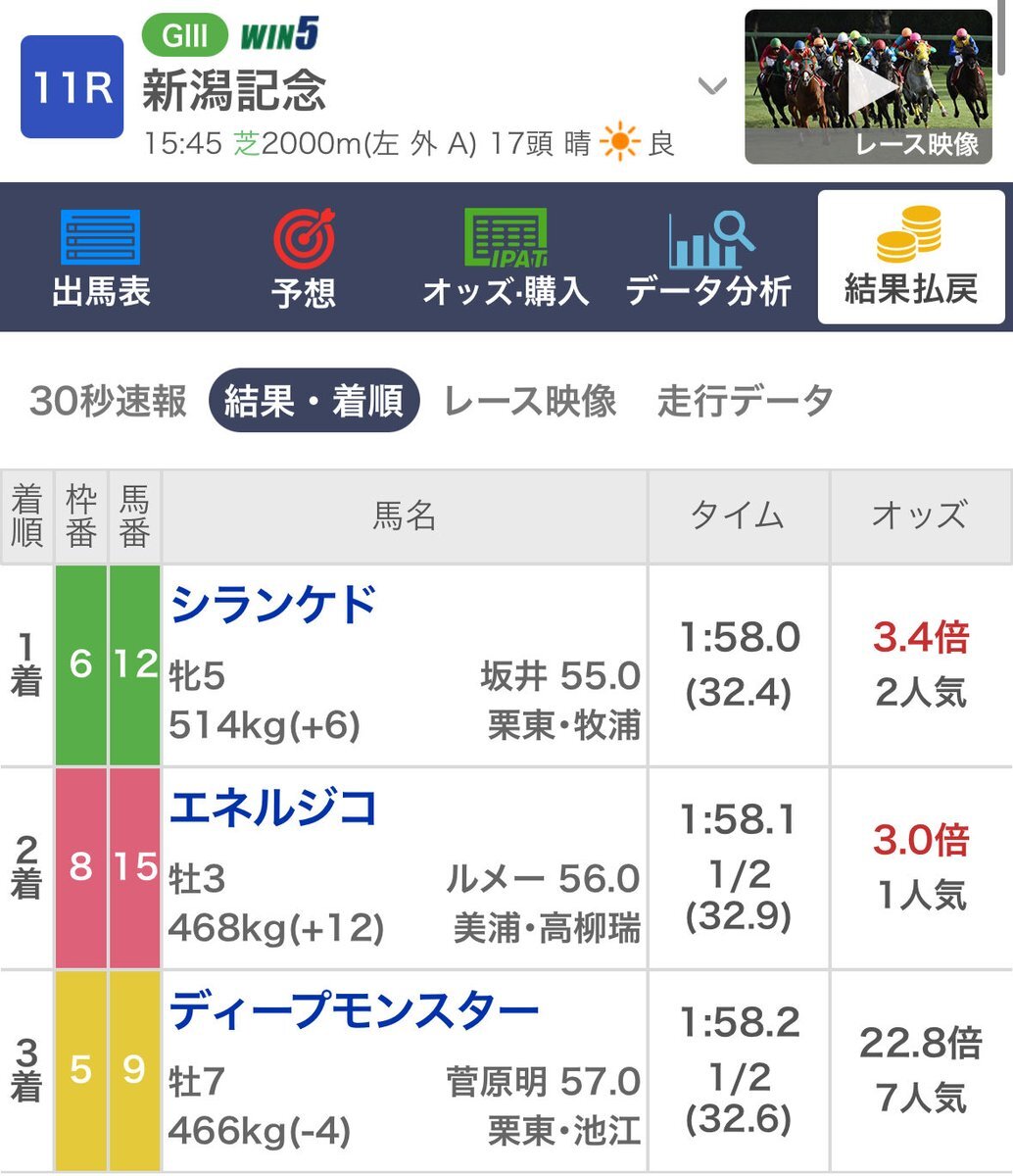
Task: Switch to the 予想 predictions tab
Action: (x=304, y=258)
